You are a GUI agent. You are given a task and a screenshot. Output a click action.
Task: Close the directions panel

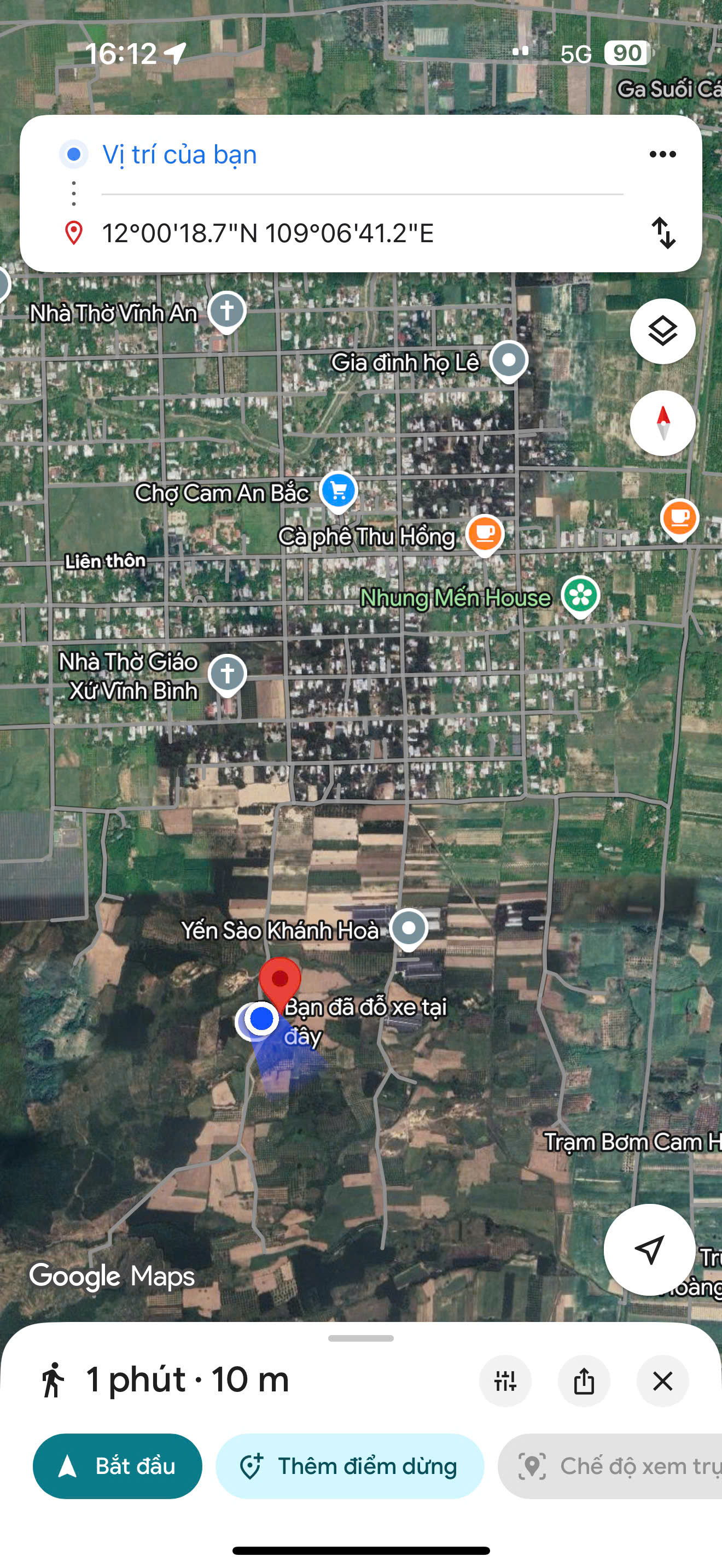[x=662, y=1381]
